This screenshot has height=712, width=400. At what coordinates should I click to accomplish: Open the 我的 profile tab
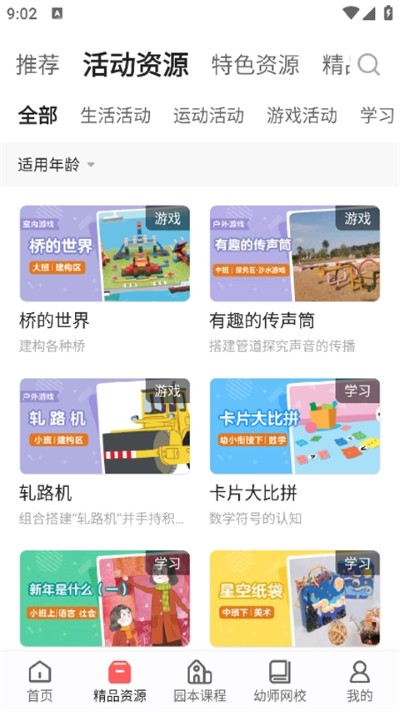tap(360, 682)
